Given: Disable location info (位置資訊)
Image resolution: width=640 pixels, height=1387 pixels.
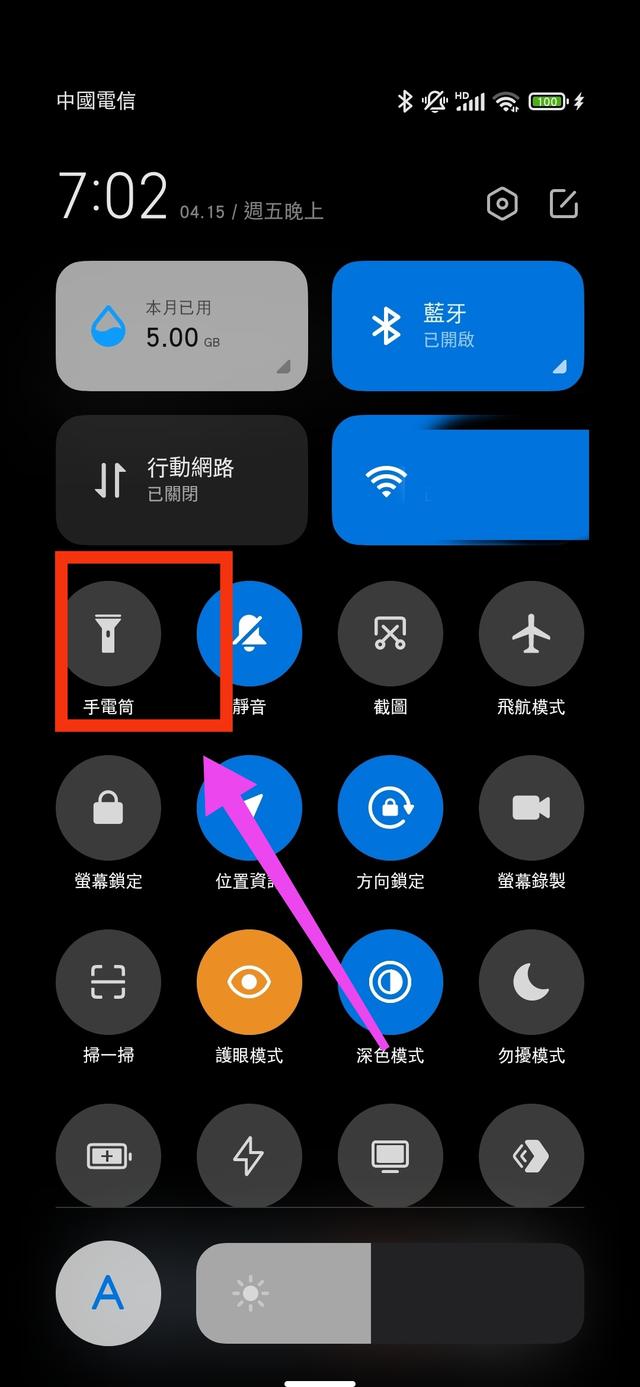Looking at the screenshot, I should 249,808.
